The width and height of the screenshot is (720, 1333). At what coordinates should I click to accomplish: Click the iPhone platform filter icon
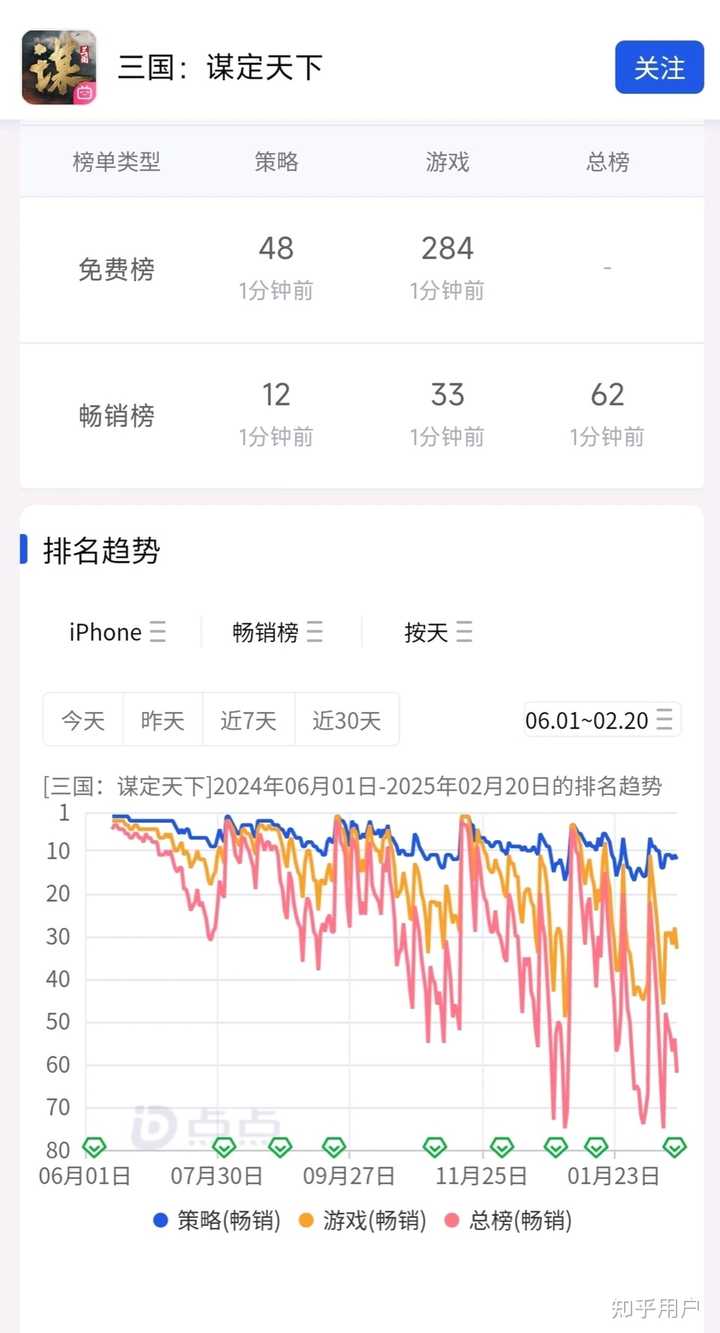(158, 631)
